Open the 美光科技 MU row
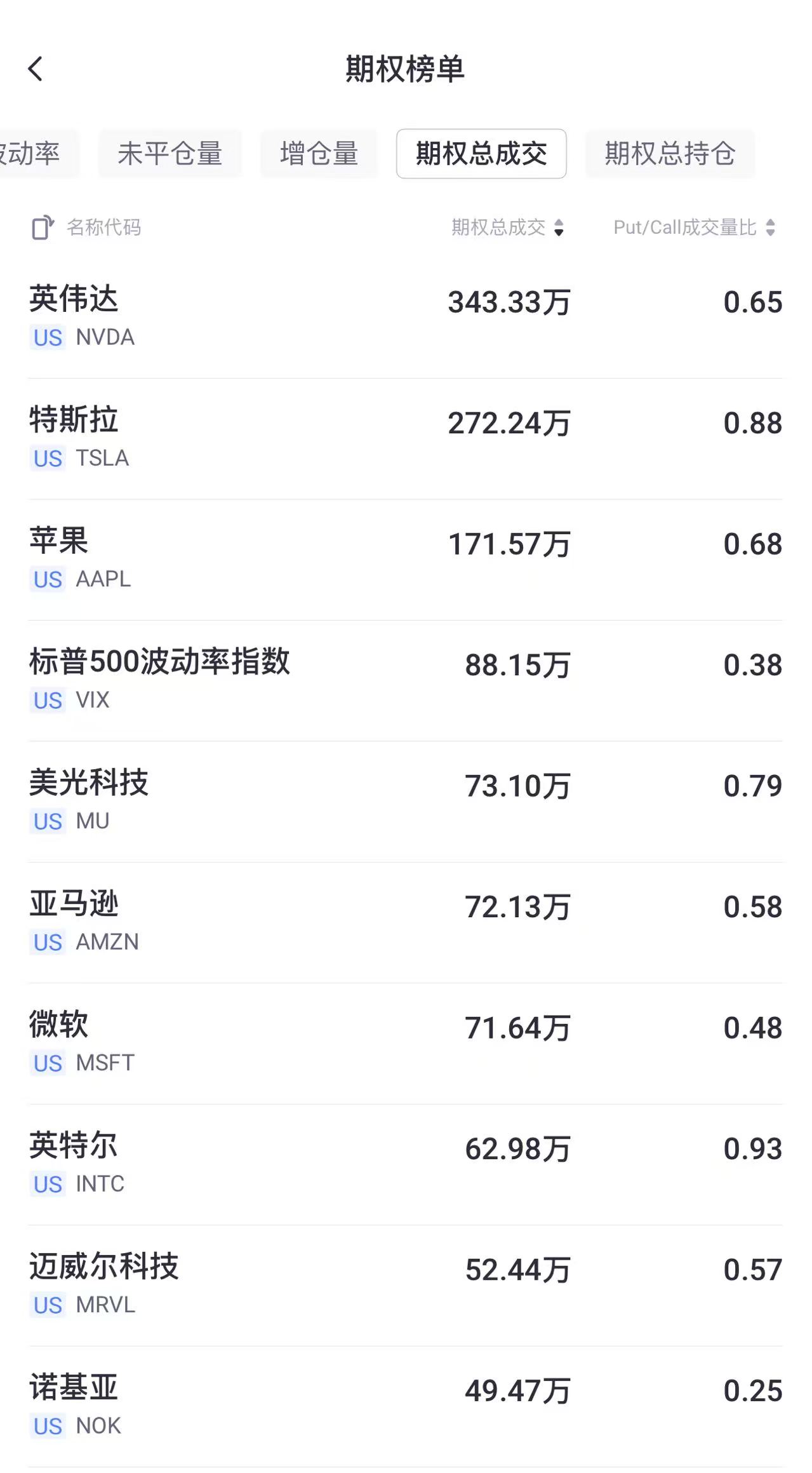This screenshot has height=1473, width=812. pyautogui.click(x=406, y=802)
